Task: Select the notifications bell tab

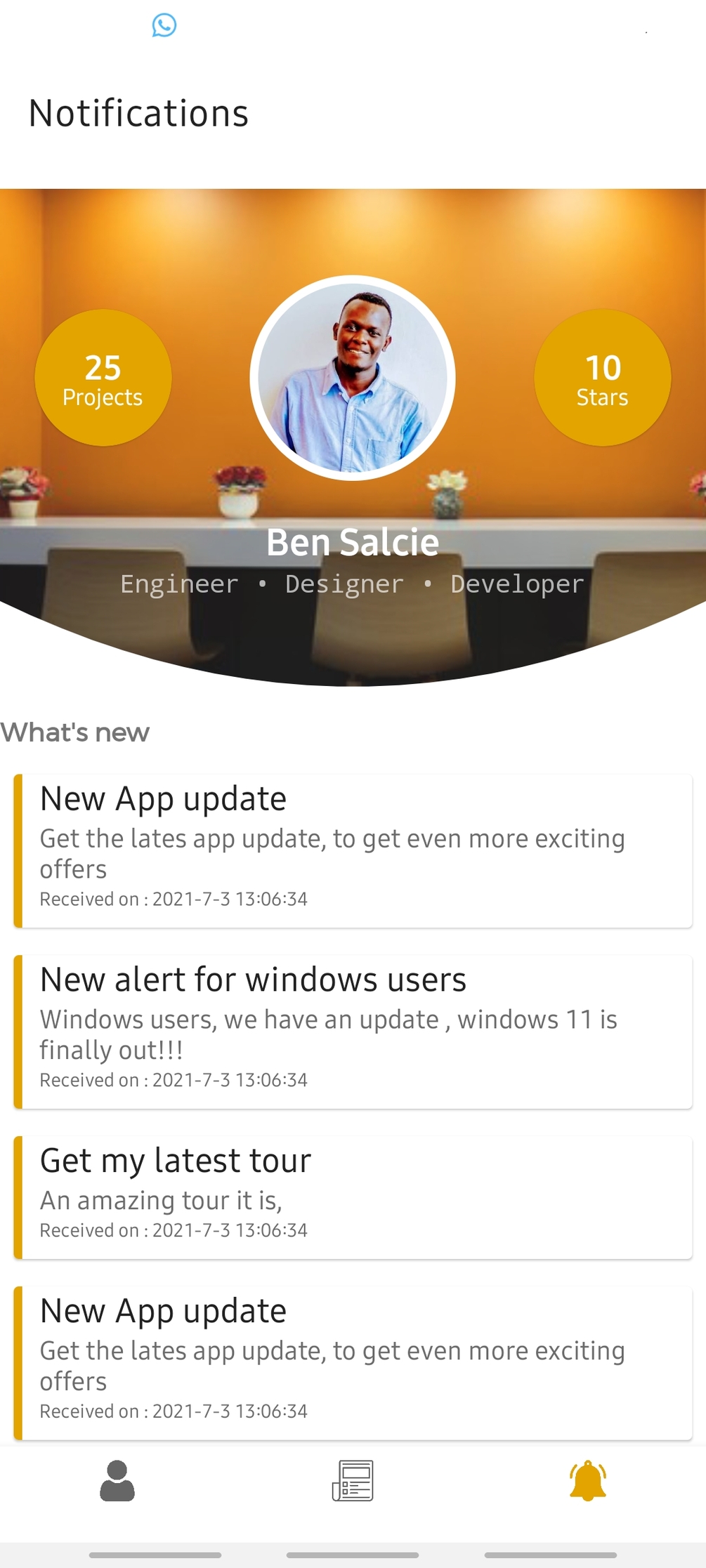Action: [588, 1481]
